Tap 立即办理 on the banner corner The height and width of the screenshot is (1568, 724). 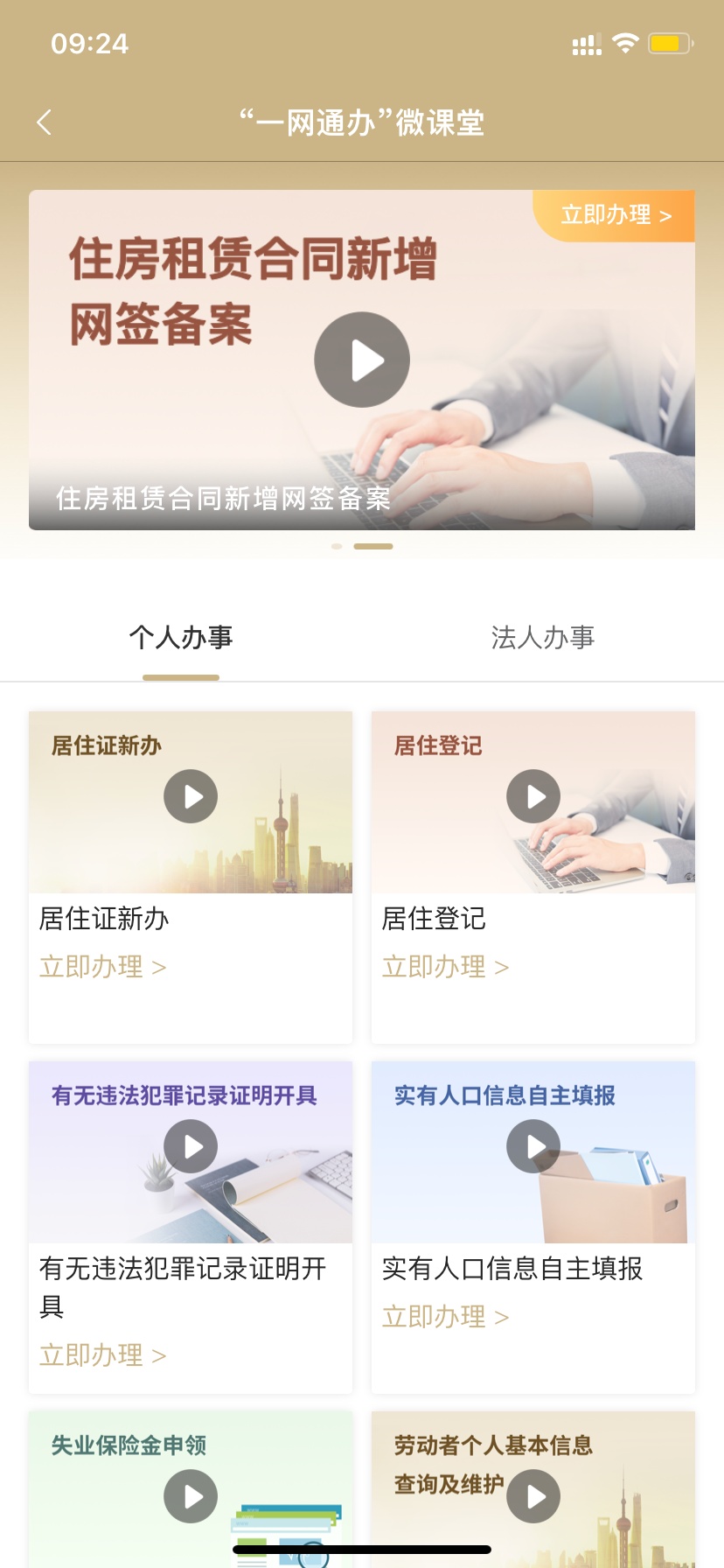[616, 215]
